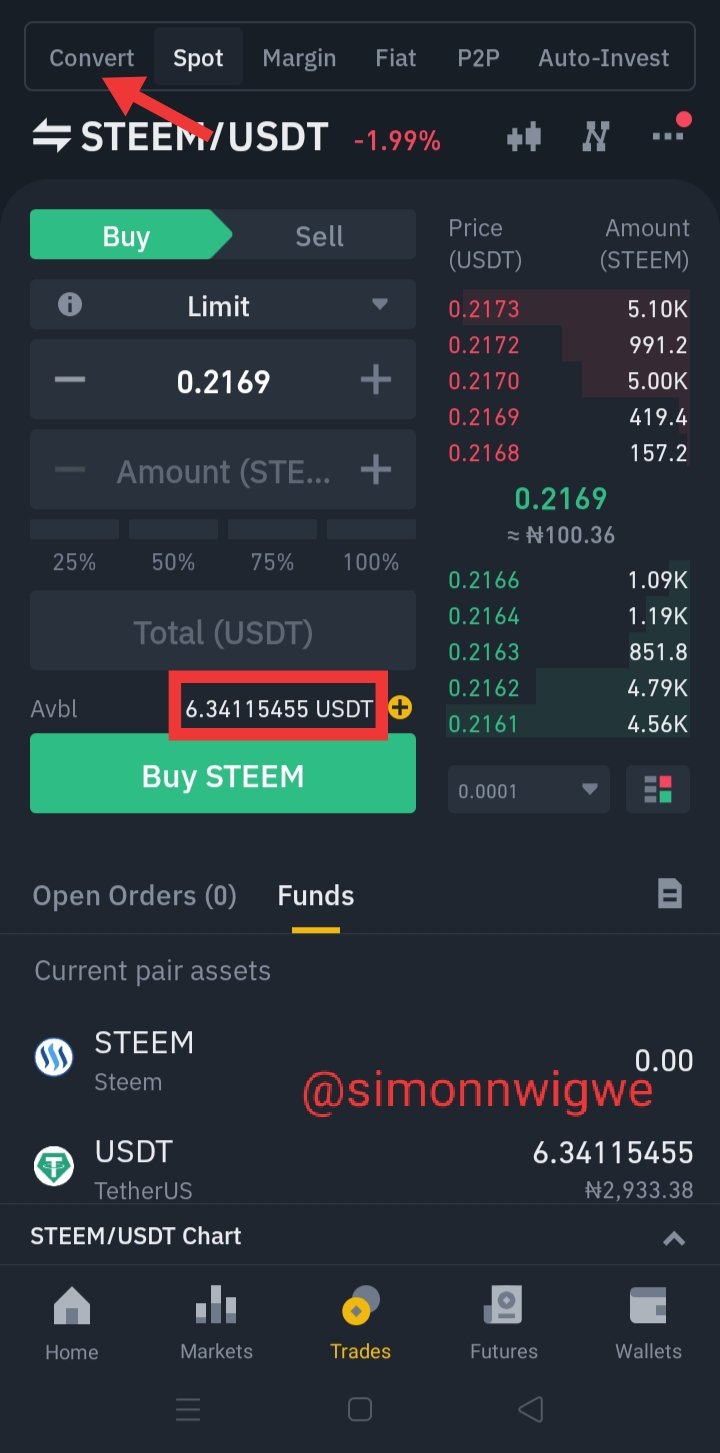Add funds with the yellow plus icon
The width and height of the screenshot is (720, 1453).
point(400,708)
